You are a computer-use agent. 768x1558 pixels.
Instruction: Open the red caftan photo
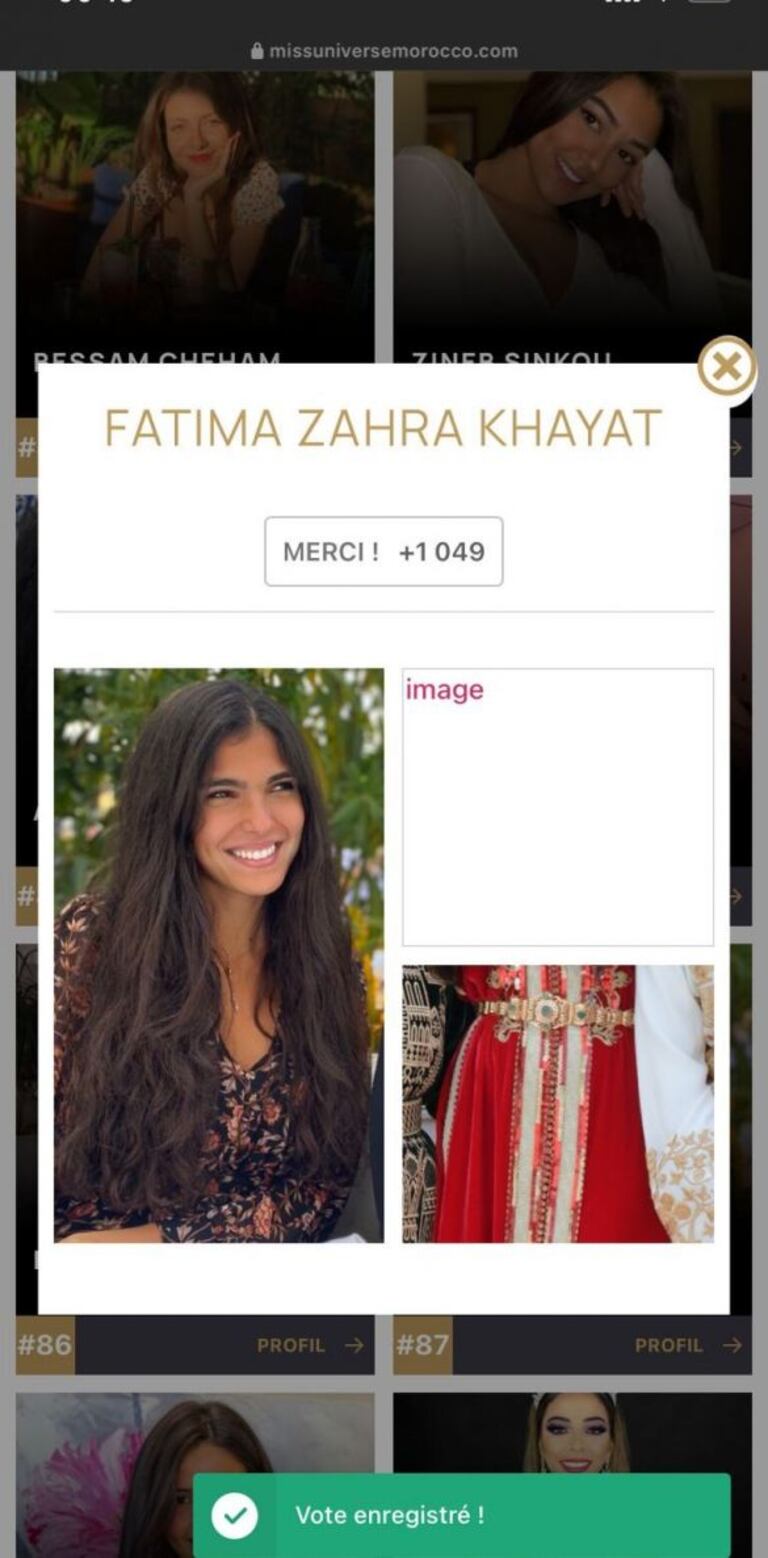558,1103
